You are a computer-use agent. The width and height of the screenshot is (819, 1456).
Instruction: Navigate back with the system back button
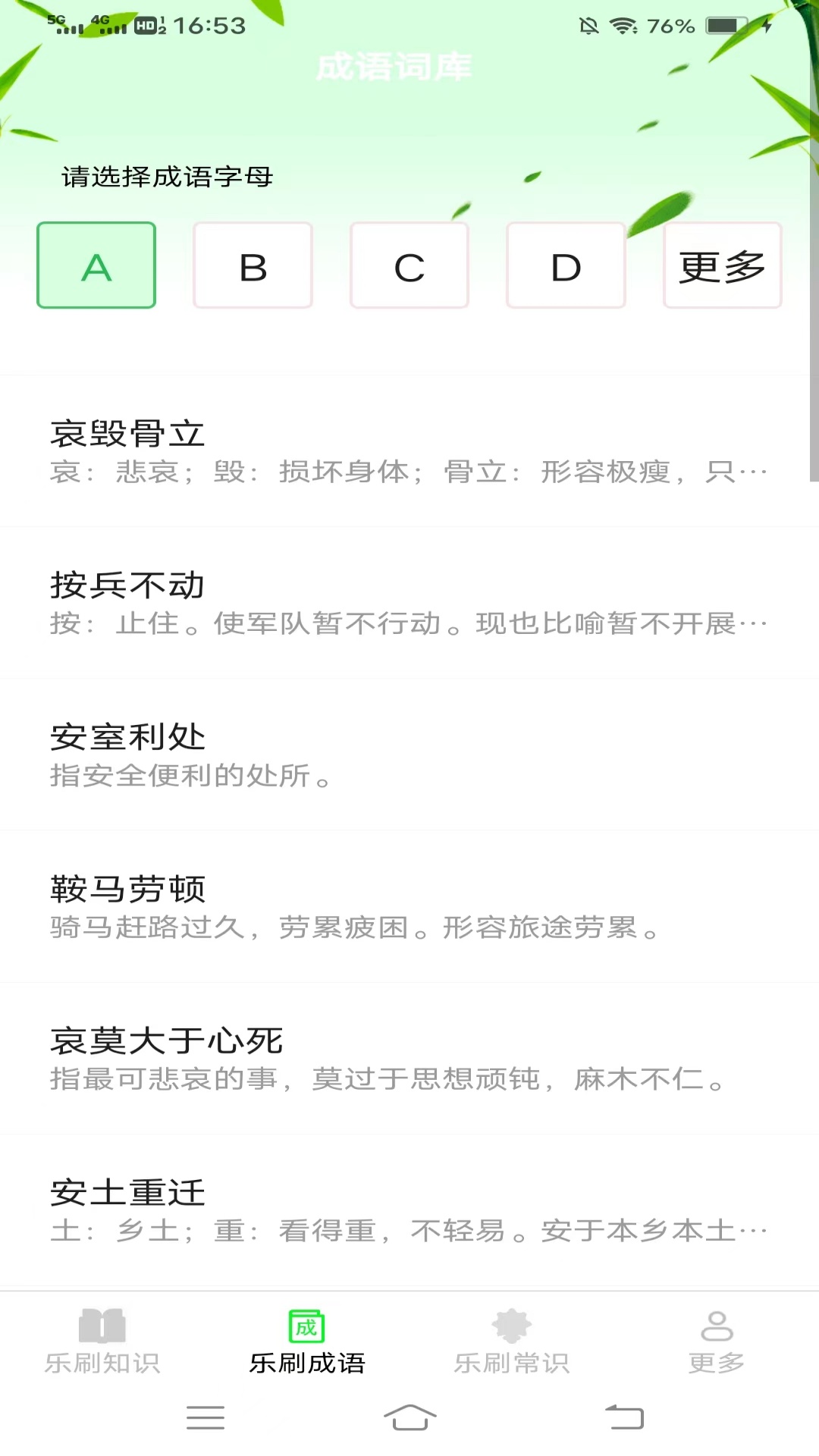624,1417
